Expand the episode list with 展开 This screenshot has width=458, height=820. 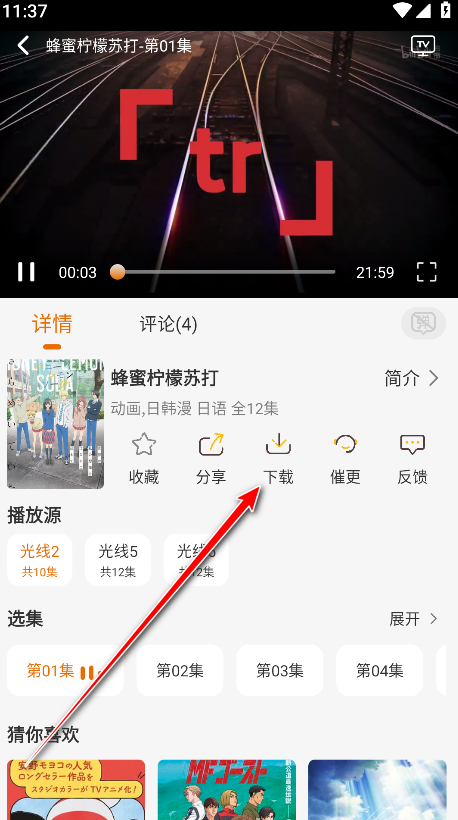click(414, 619)
